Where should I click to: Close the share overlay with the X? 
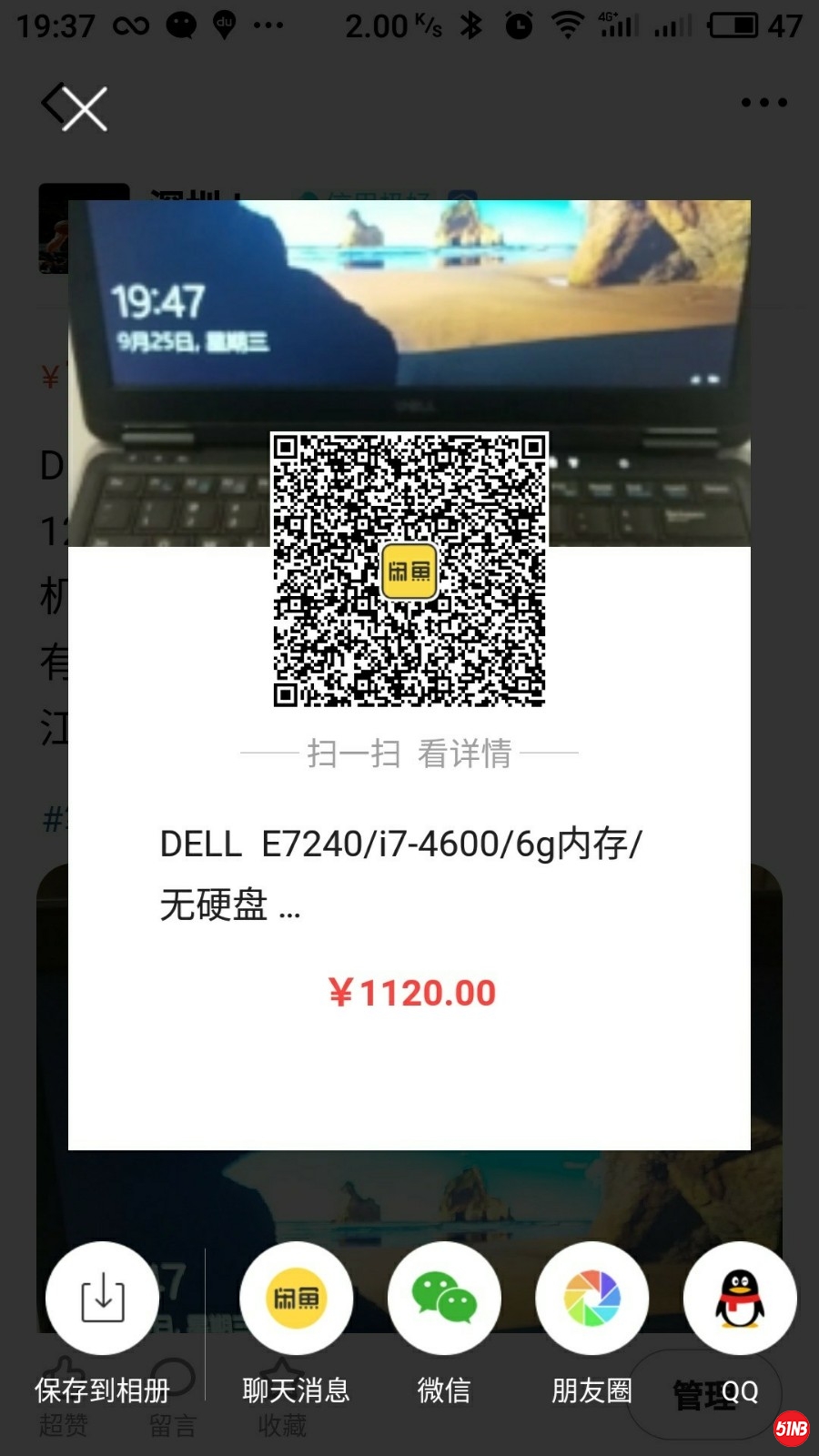pos(85,109)
